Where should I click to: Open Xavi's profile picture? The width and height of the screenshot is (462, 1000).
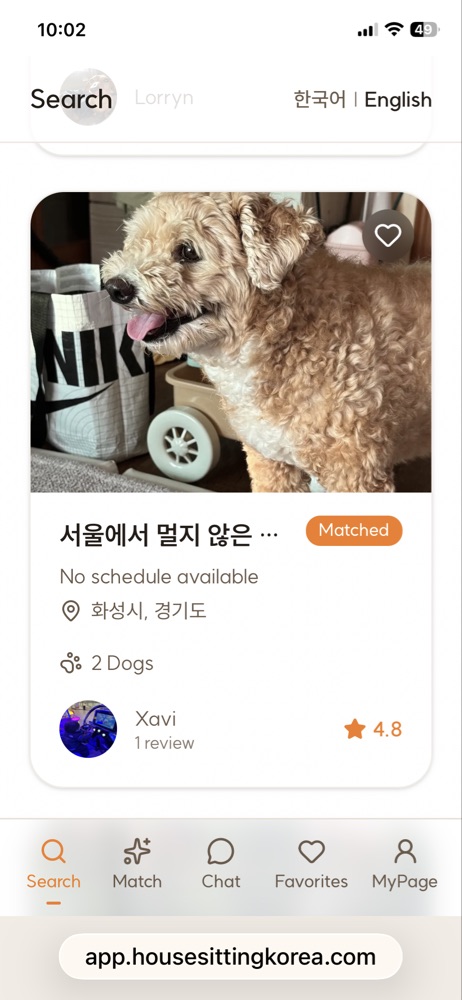[88, 729]
